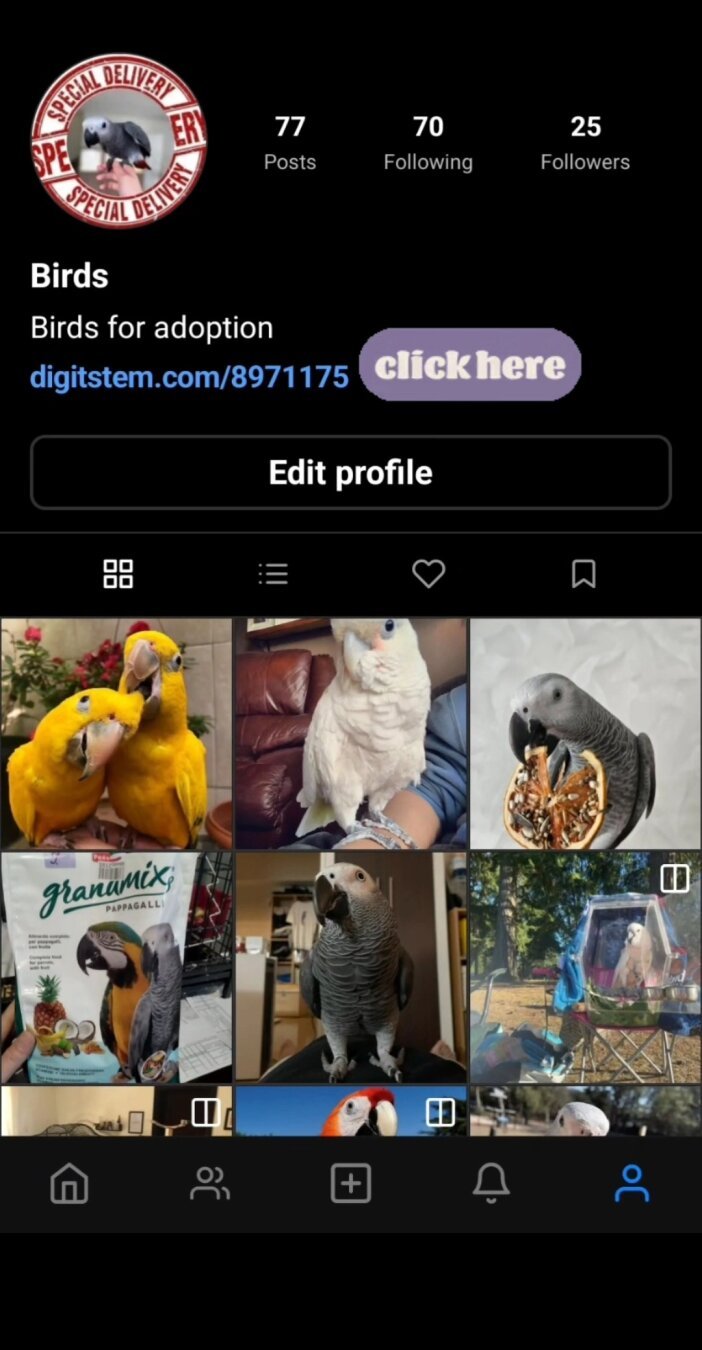Create a new post with plus icon
This screenshot has width=702, height=1350.
351,1184
